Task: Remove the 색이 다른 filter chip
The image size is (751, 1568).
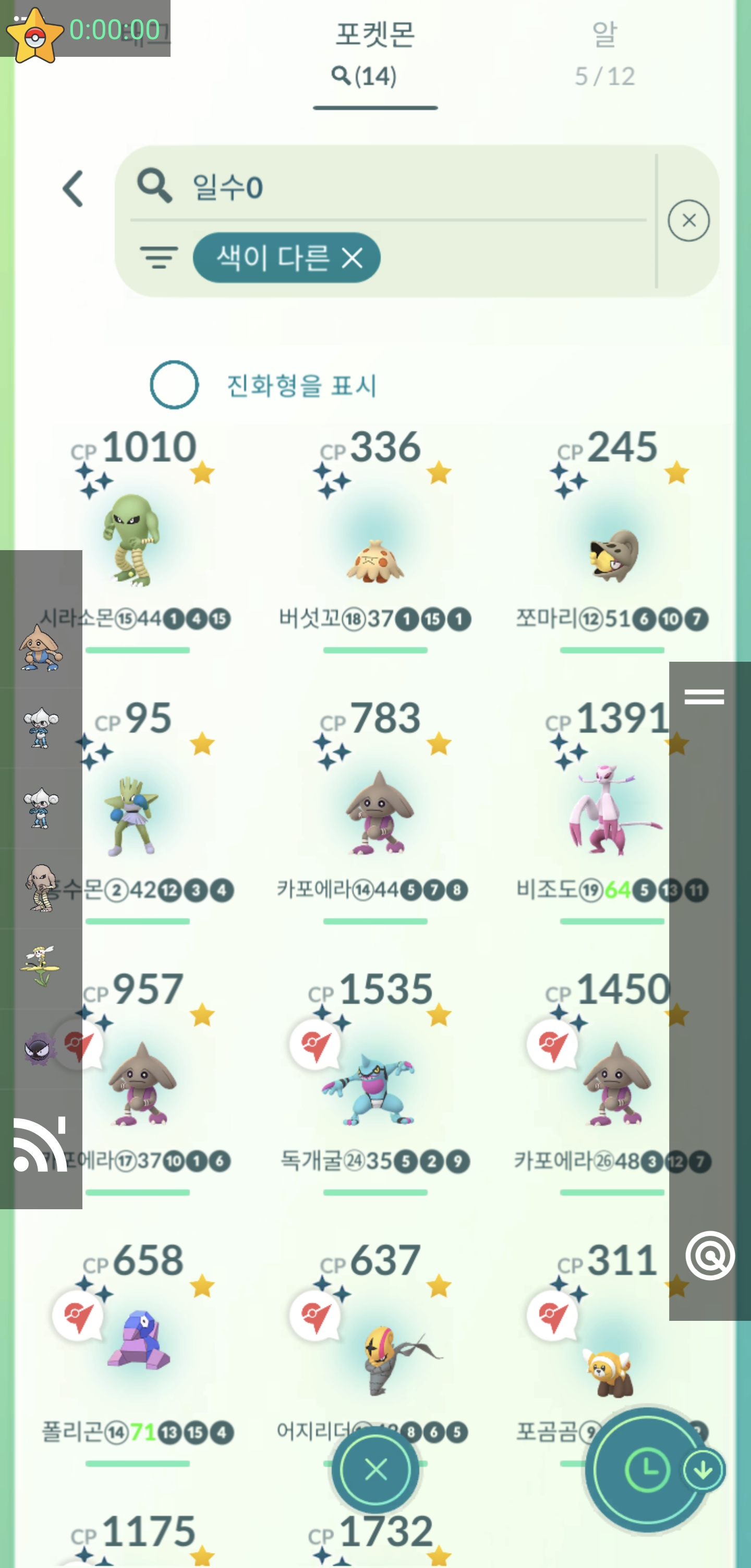Action: coord(353,258)
